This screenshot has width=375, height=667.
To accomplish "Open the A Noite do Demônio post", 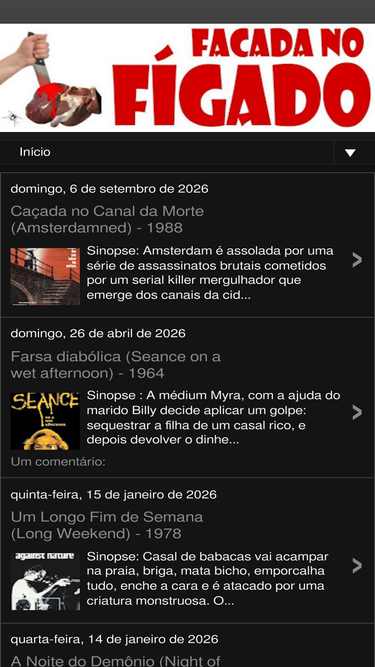I will coord(115,661).
